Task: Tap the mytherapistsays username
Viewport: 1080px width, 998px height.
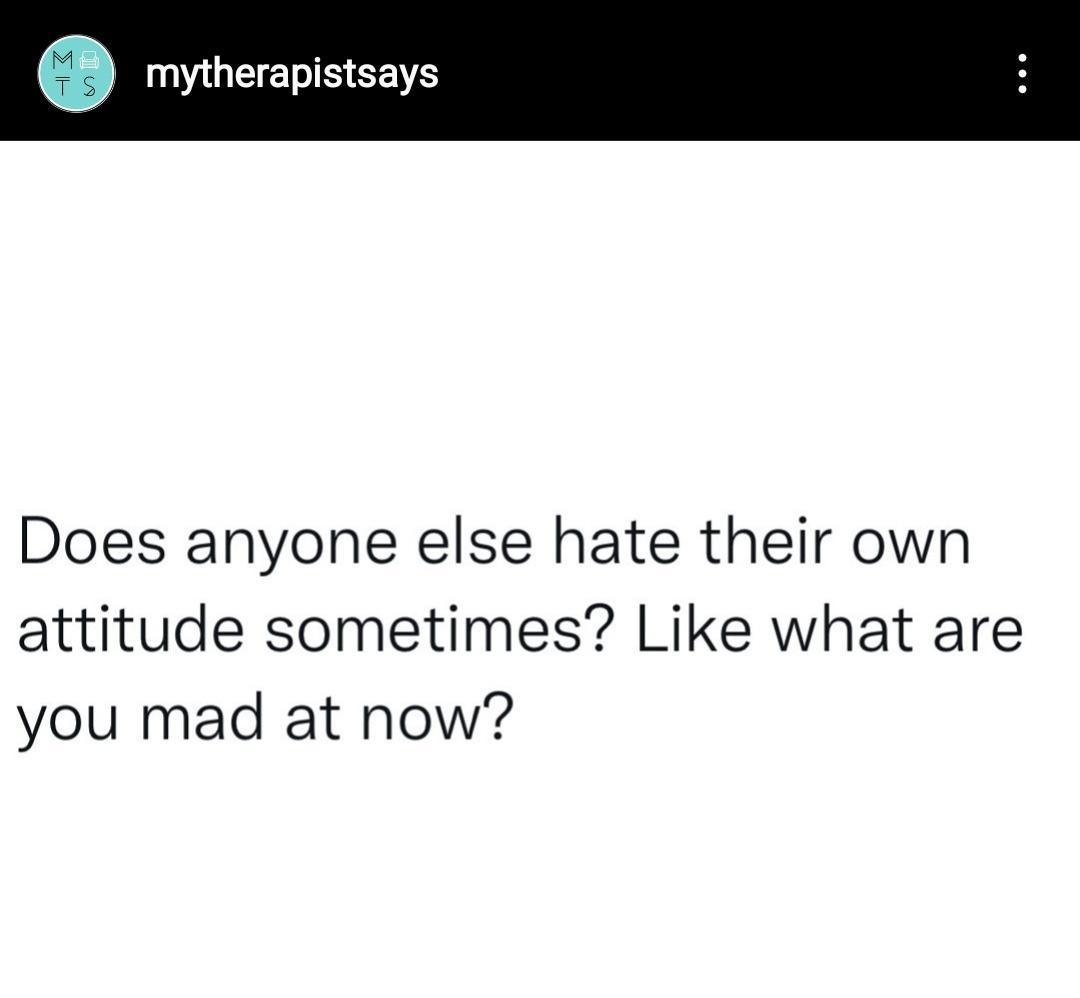Action: (x=292, y=73)
